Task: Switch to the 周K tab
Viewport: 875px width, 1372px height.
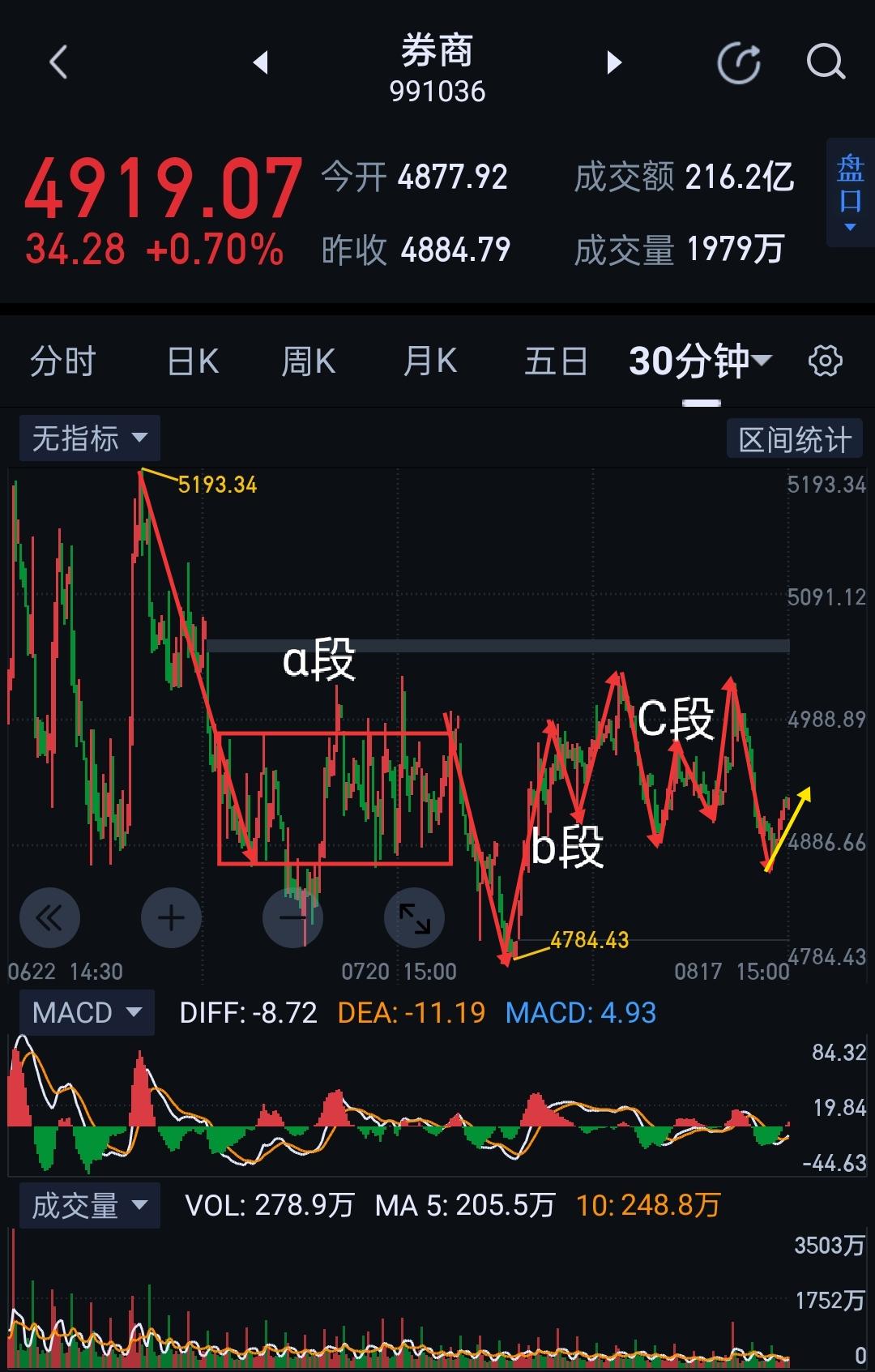Action: click(x=309, y=361)
